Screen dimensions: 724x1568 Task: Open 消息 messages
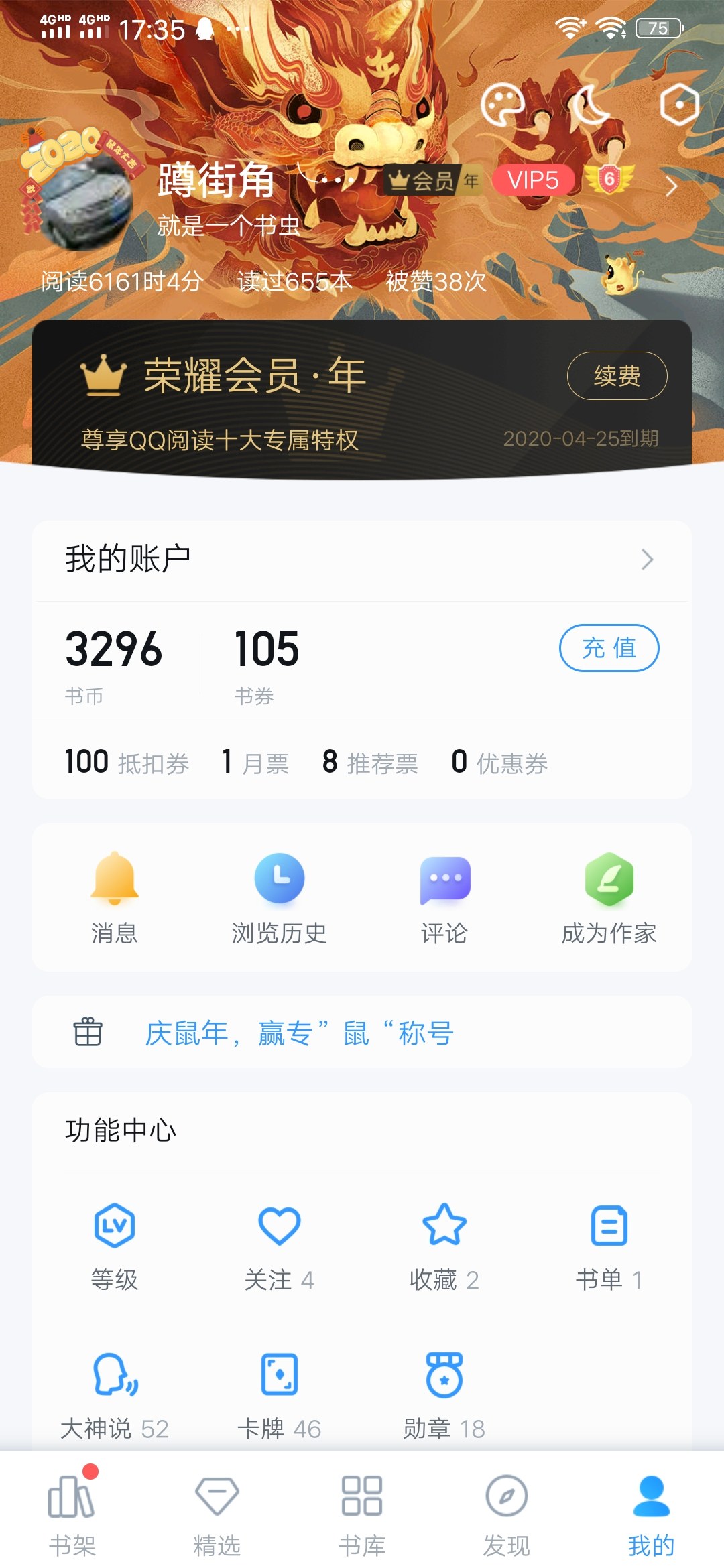(115, 898)
